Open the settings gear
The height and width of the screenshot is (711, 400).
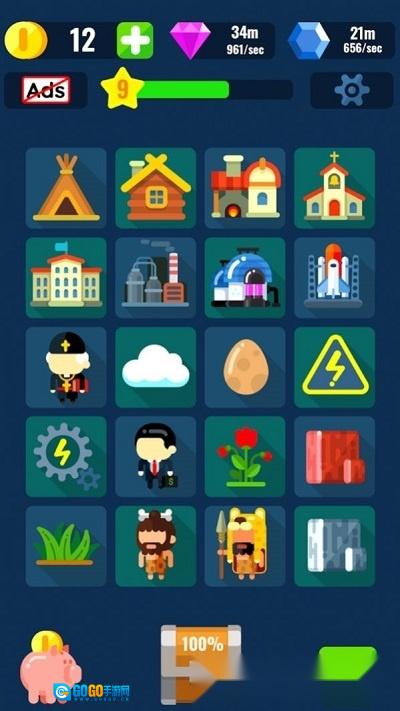click(351, 90)
